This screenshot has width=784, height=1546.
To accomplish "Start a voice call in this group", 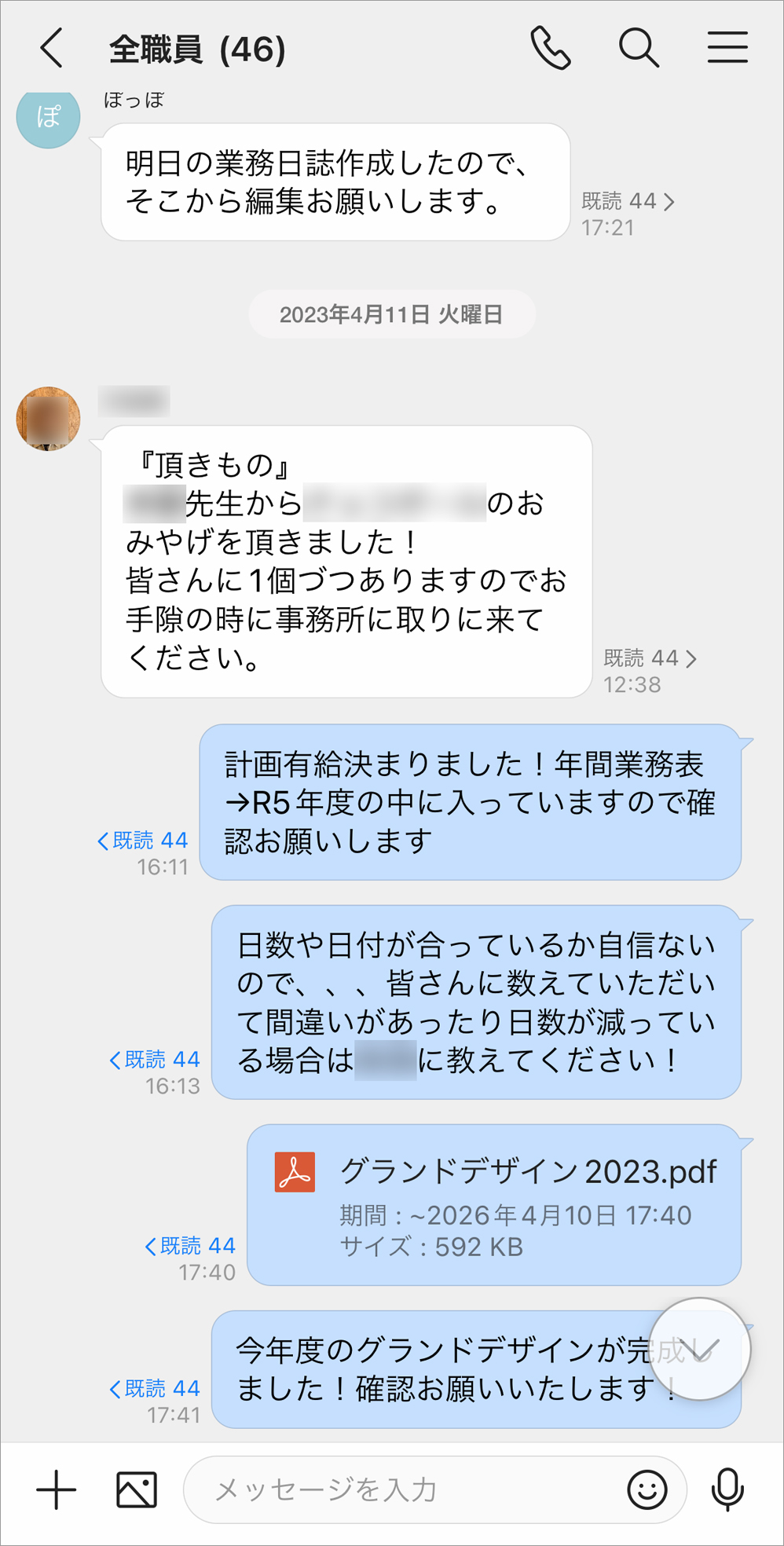I will [550, 49].
